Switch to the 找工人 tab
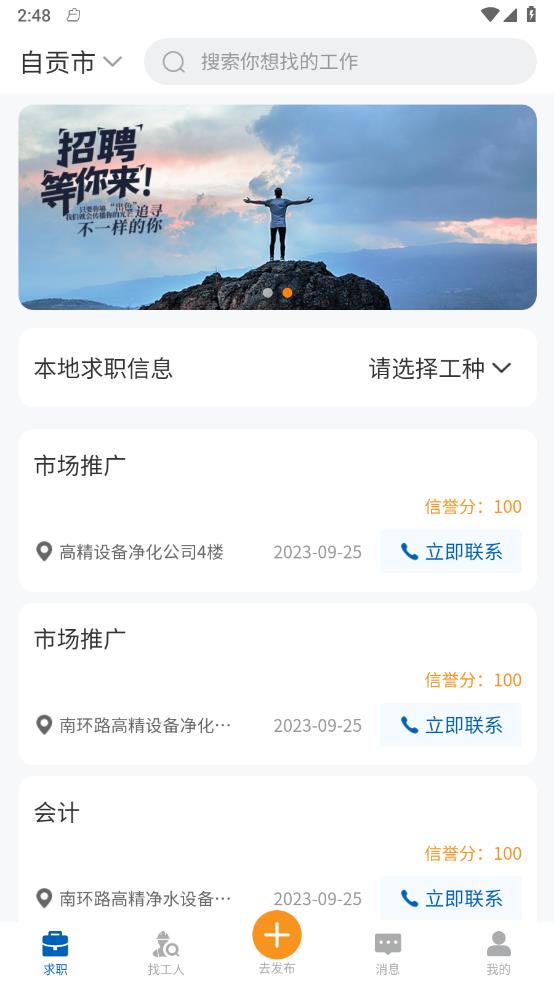554x984 pixels. (x=166, y=953)
